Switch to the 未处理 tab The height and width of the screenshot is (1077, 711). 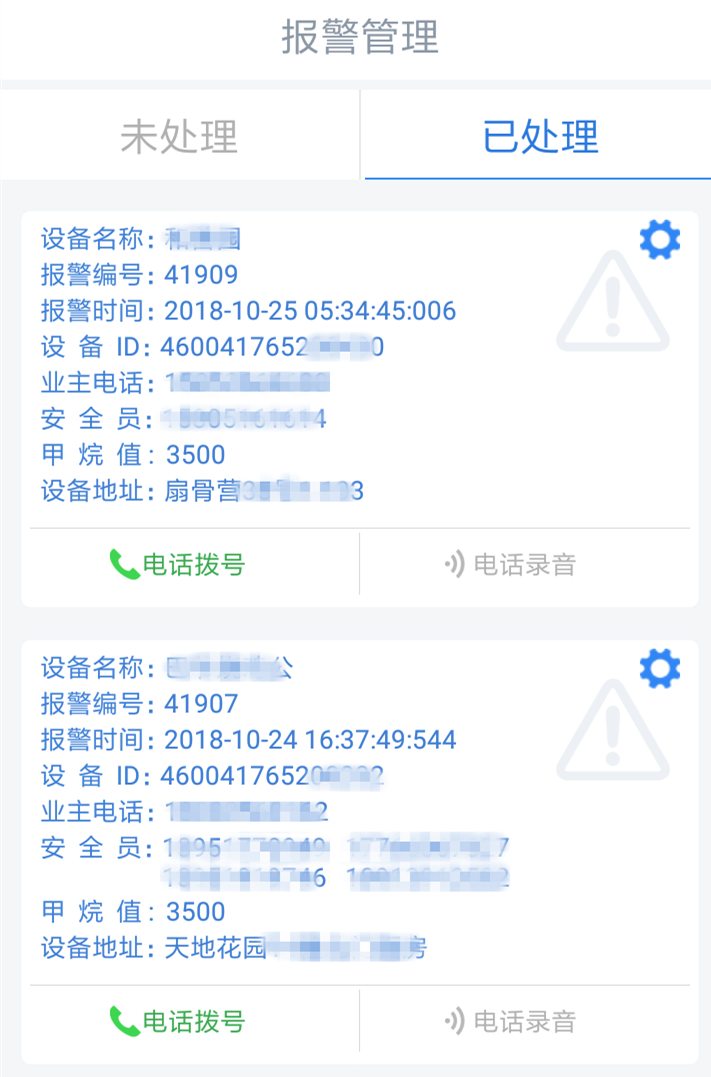pyautogui.click(x=180, y=136)
